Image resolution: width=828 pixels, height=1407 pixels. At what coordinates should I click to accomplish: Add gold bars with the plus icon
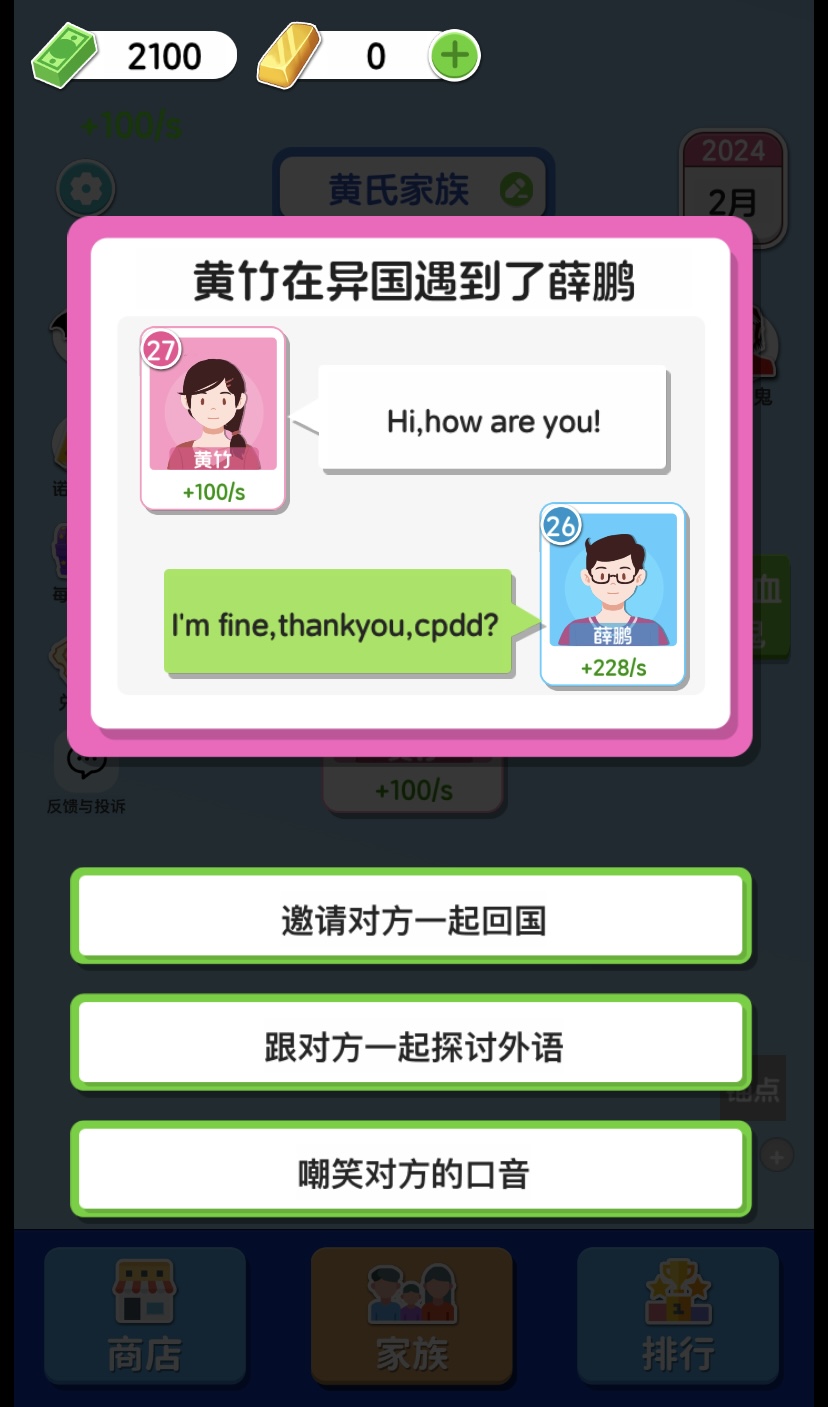click(455, 57)
